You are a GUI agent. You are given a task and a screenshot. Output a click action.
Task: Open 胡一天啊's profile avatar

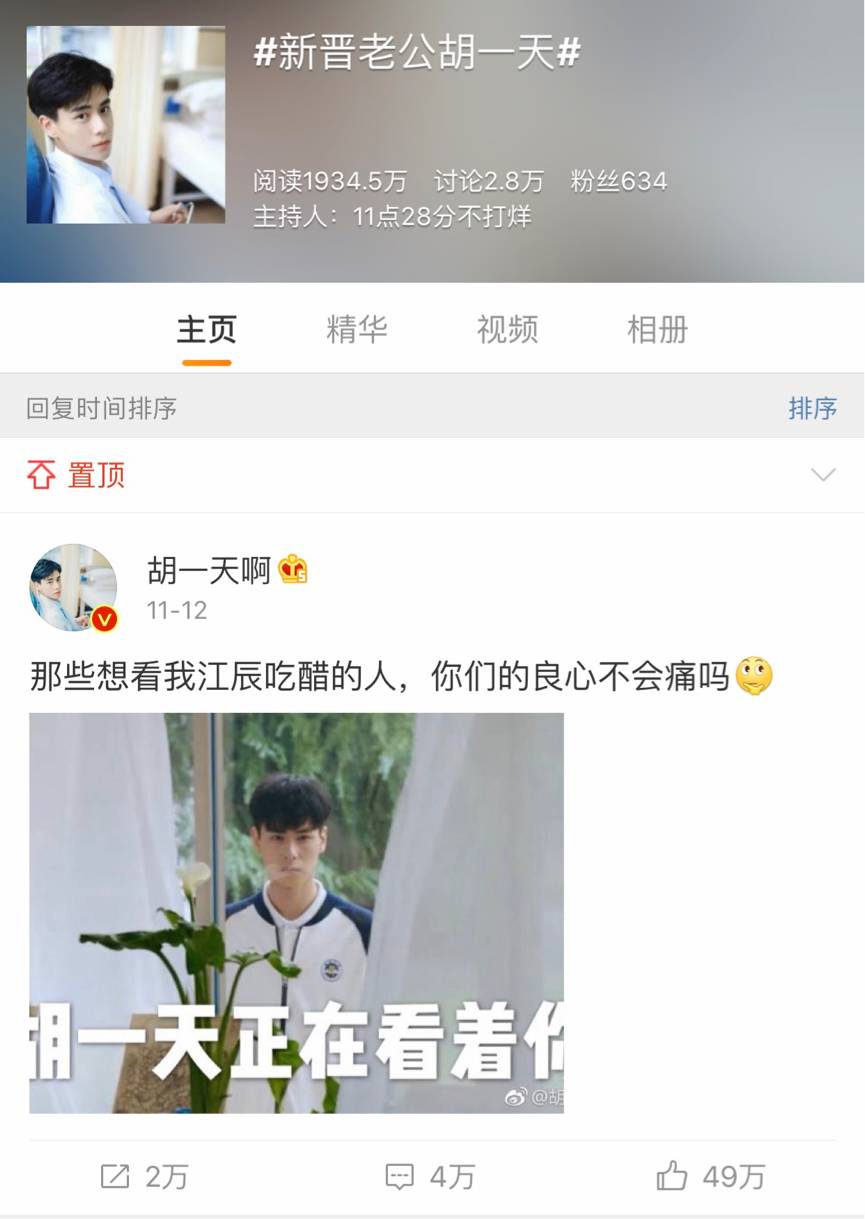point(73,588)
